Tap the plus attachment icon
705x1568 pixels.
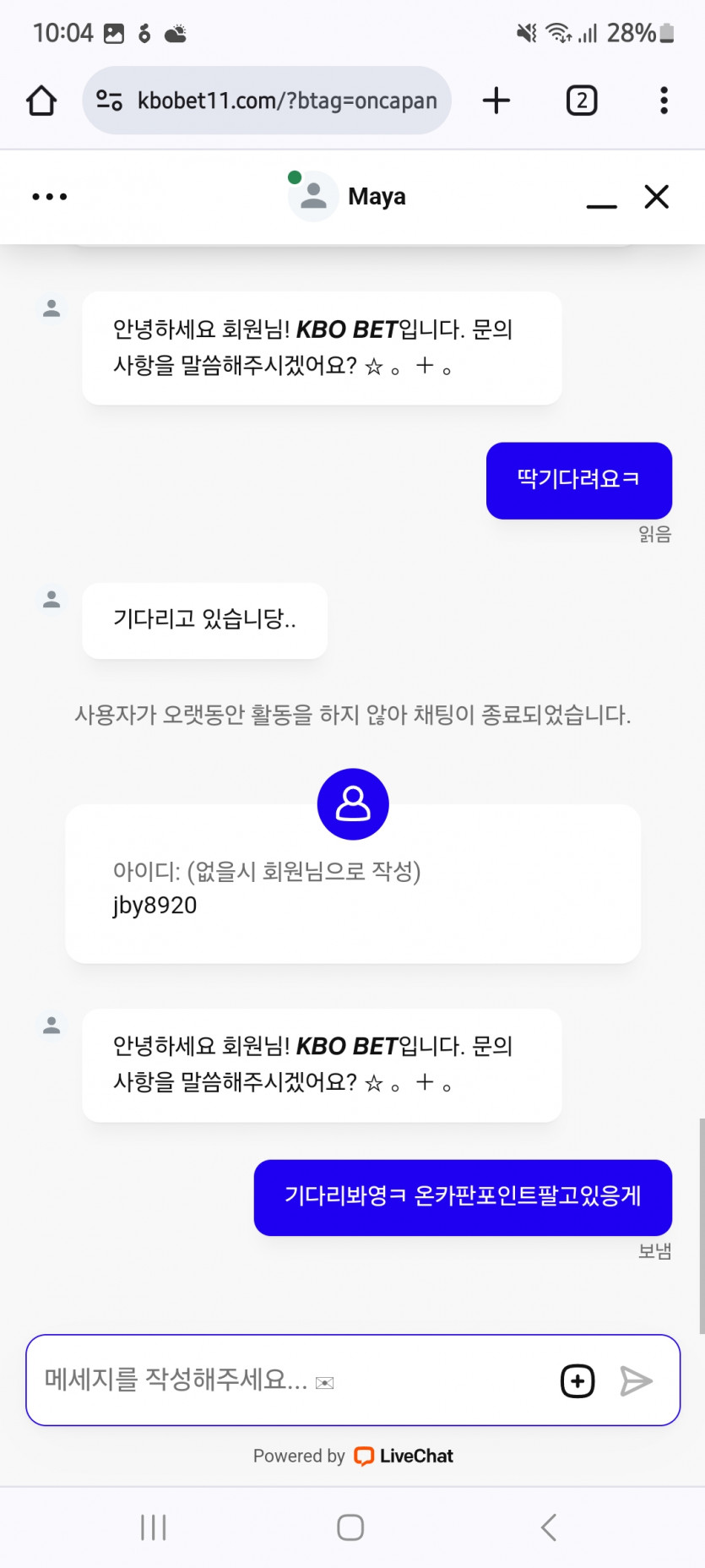click(578, 1381)
